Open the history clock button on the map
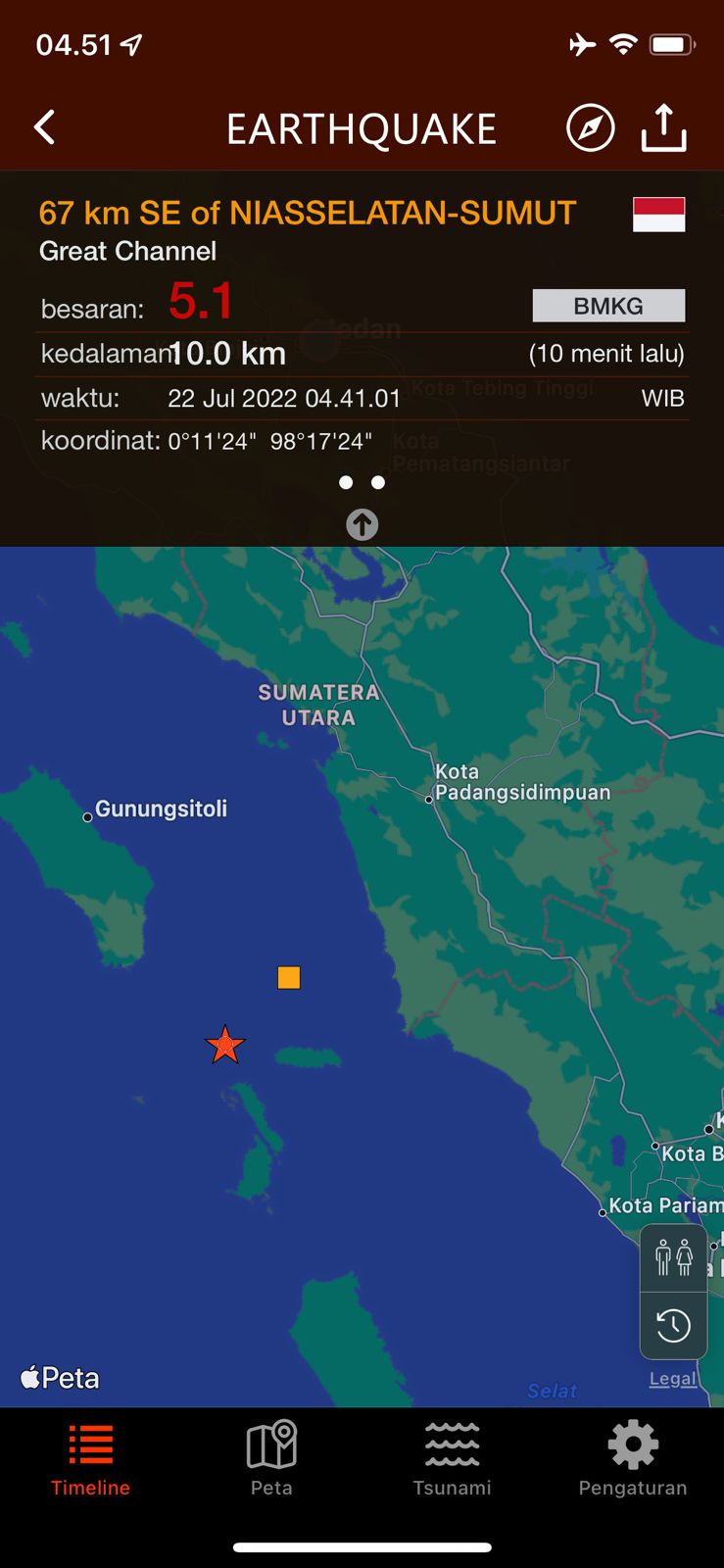 [673, 1326]
